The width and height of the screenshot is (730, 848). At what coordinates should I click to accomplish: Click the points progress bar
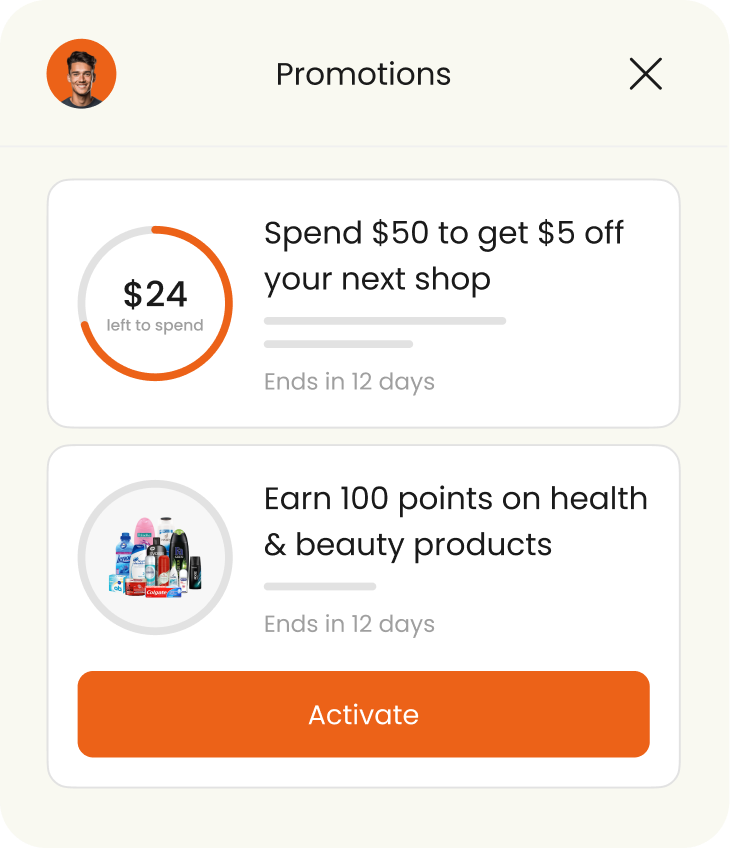[x=320, y=586]
